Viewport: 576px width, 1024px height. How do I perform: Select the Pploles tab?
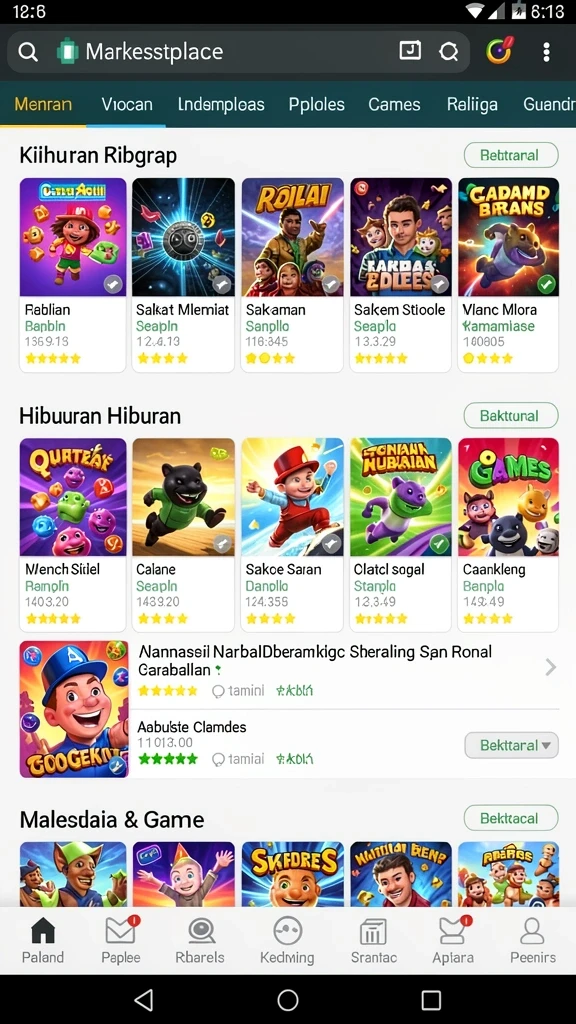(x=316, y=104)
